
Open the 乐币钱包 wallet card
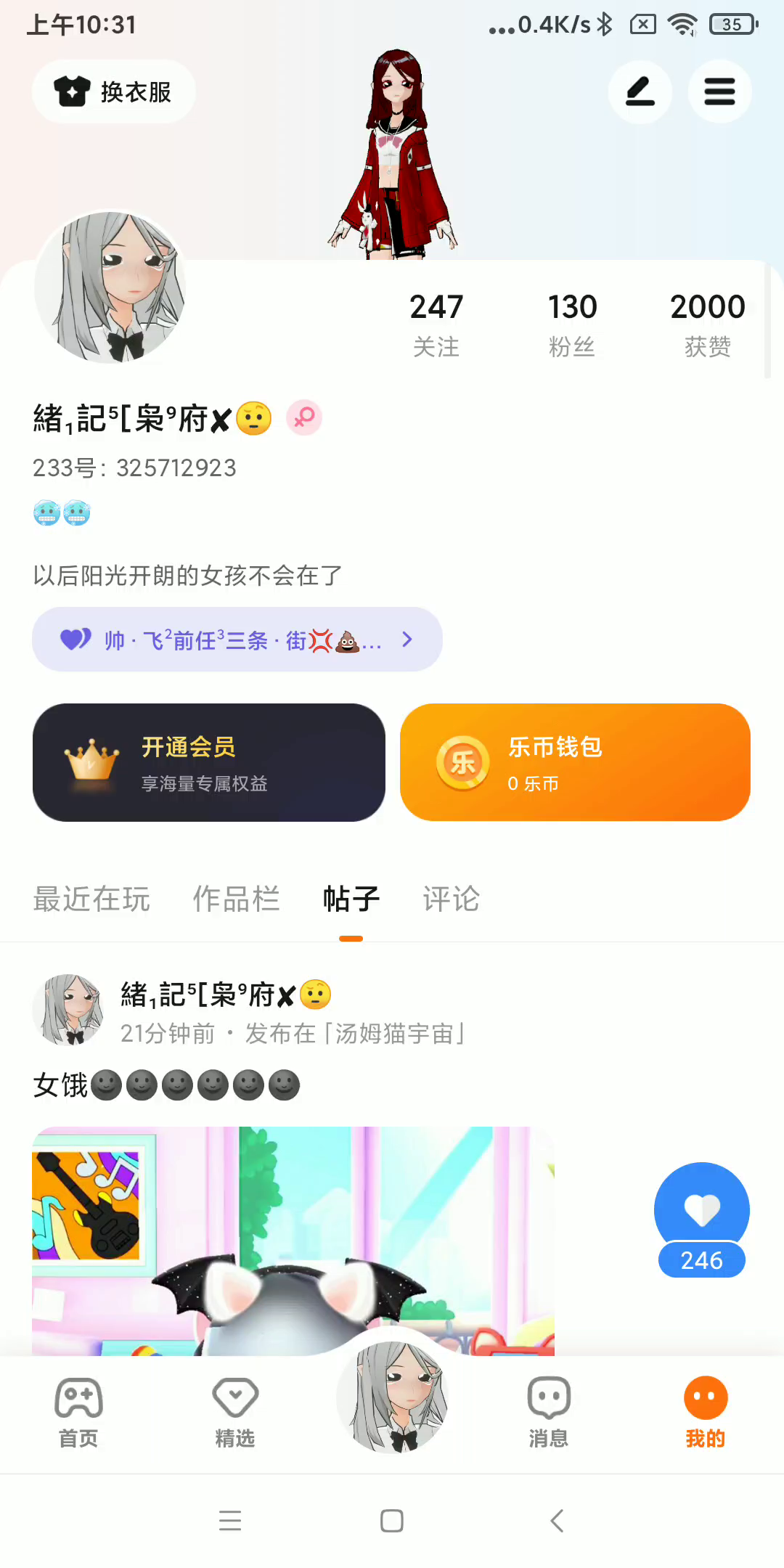click(x=575, y=762)
